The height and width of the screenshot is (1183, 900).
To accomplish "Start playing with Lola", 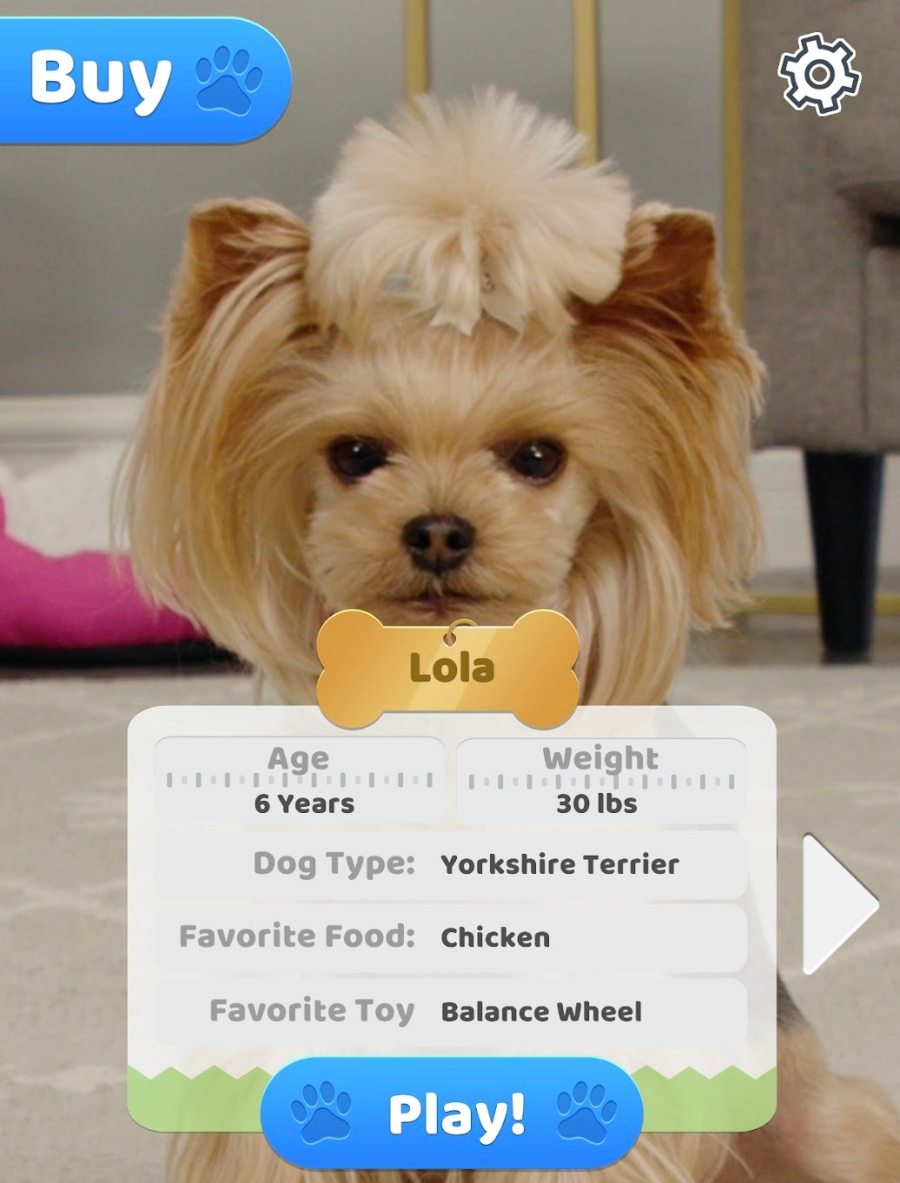I will coord(453,1114).
